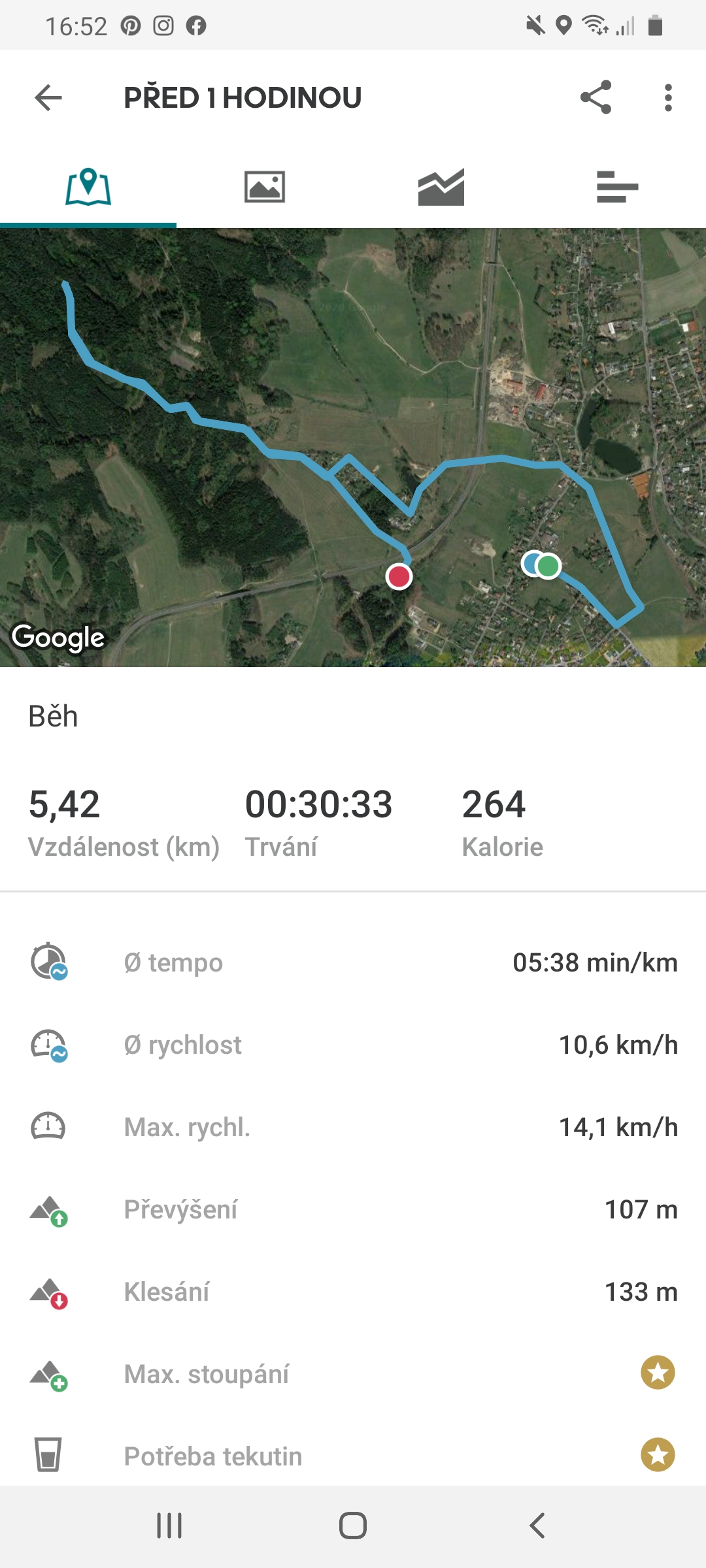The height and width of the screenshot is (1568, 706).
Task: Open the splits bars tab
Action: click(x=618, y=188)
